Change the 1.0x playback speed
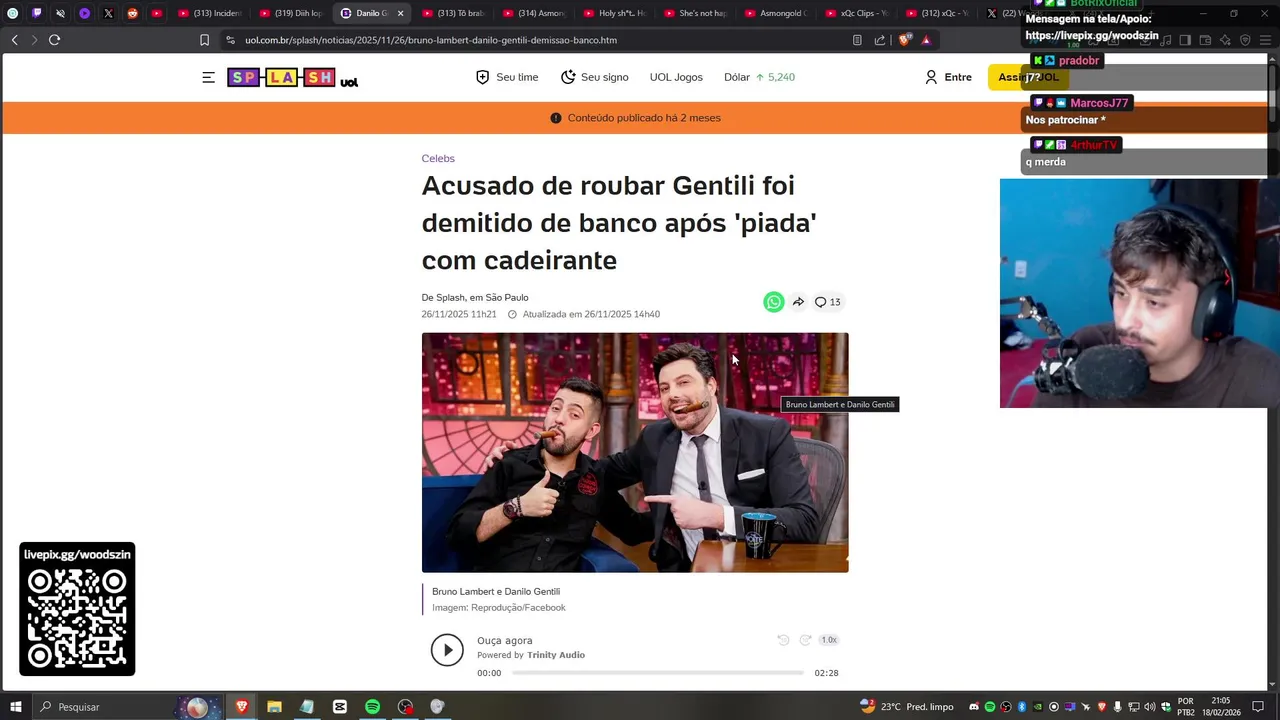Viewport: 1280px width, 720px height. [828, 640]
